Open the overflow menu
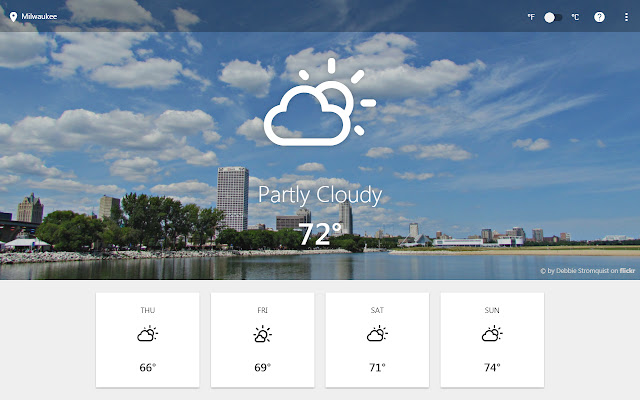Image resolution: width=640 pixels, height=400 pixels. tap(626, 17)
